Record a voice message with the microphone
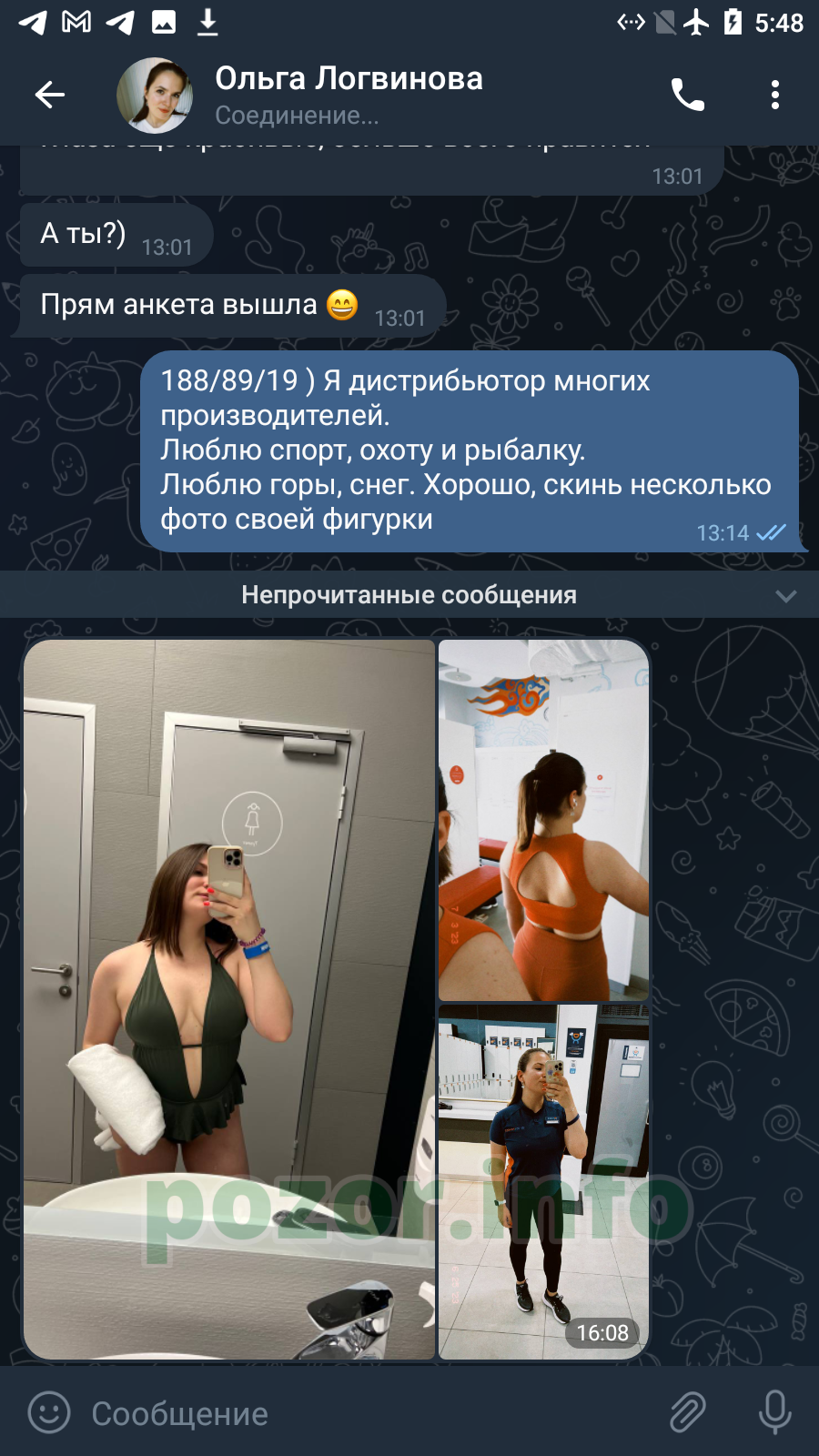Screen dimensions: 819x1456 (x=775, y=1413)
